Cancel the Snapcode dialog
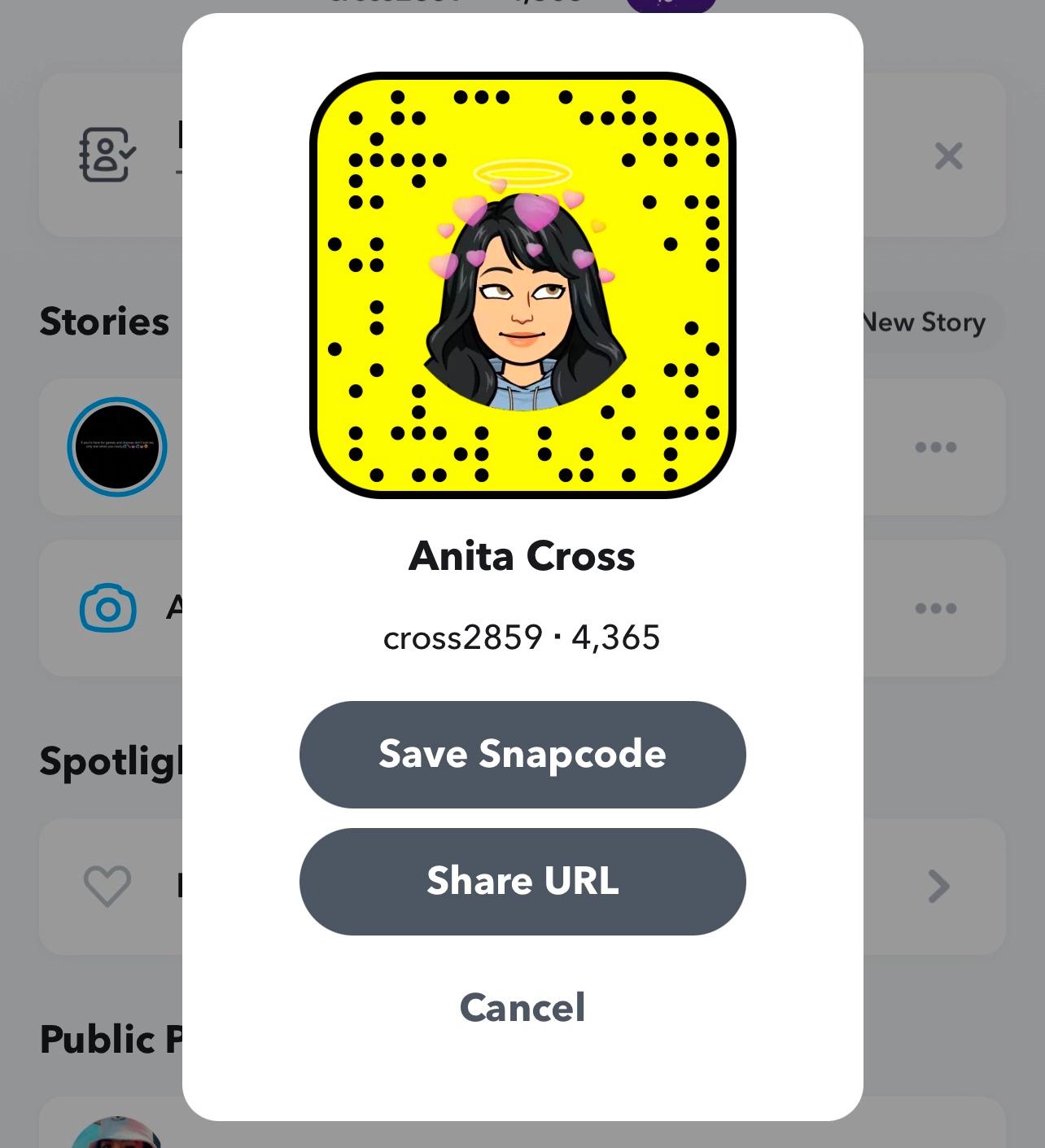This screenshot has height=1148, width=1045. 522,1007
